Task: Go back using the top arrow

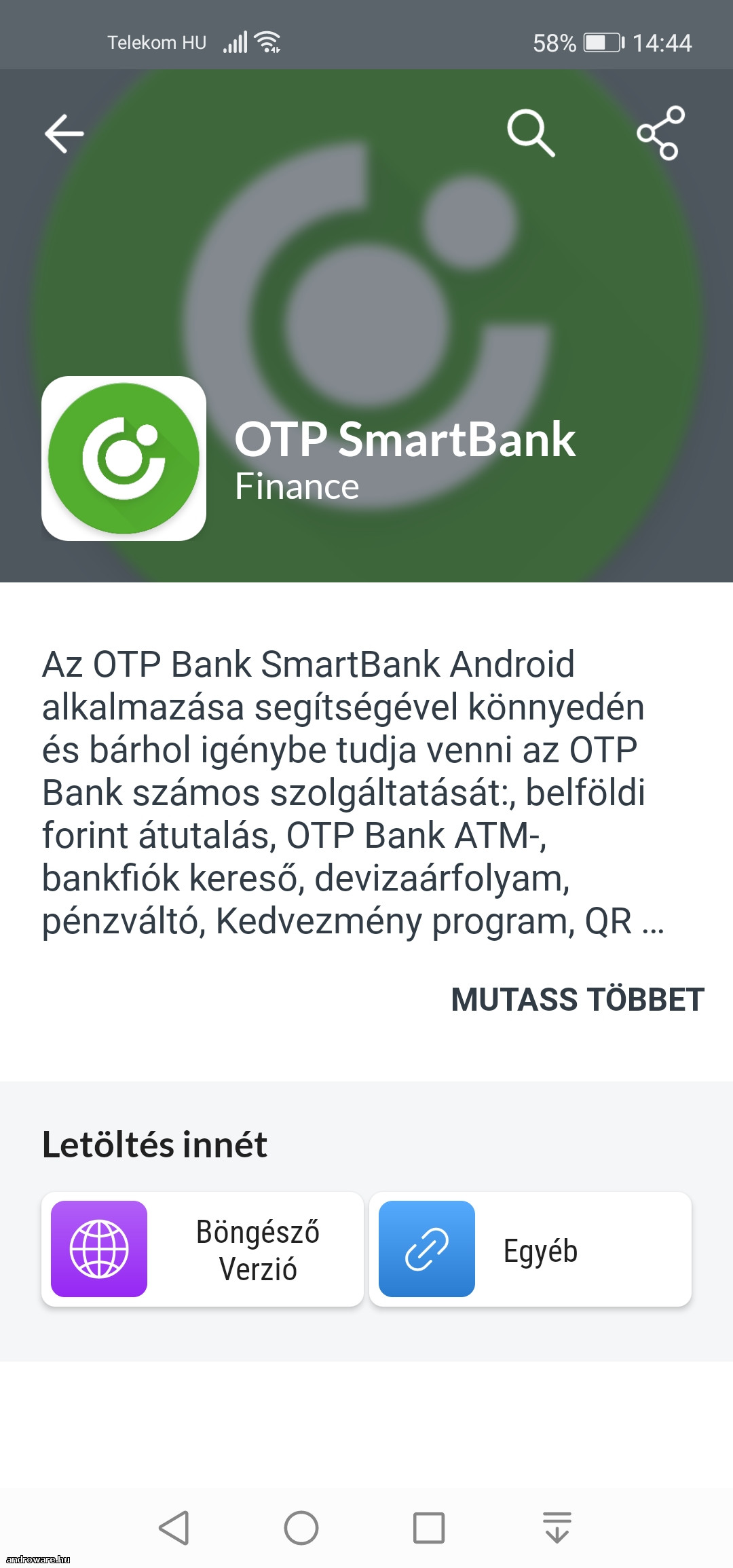Action: click(x=64, y=133)
